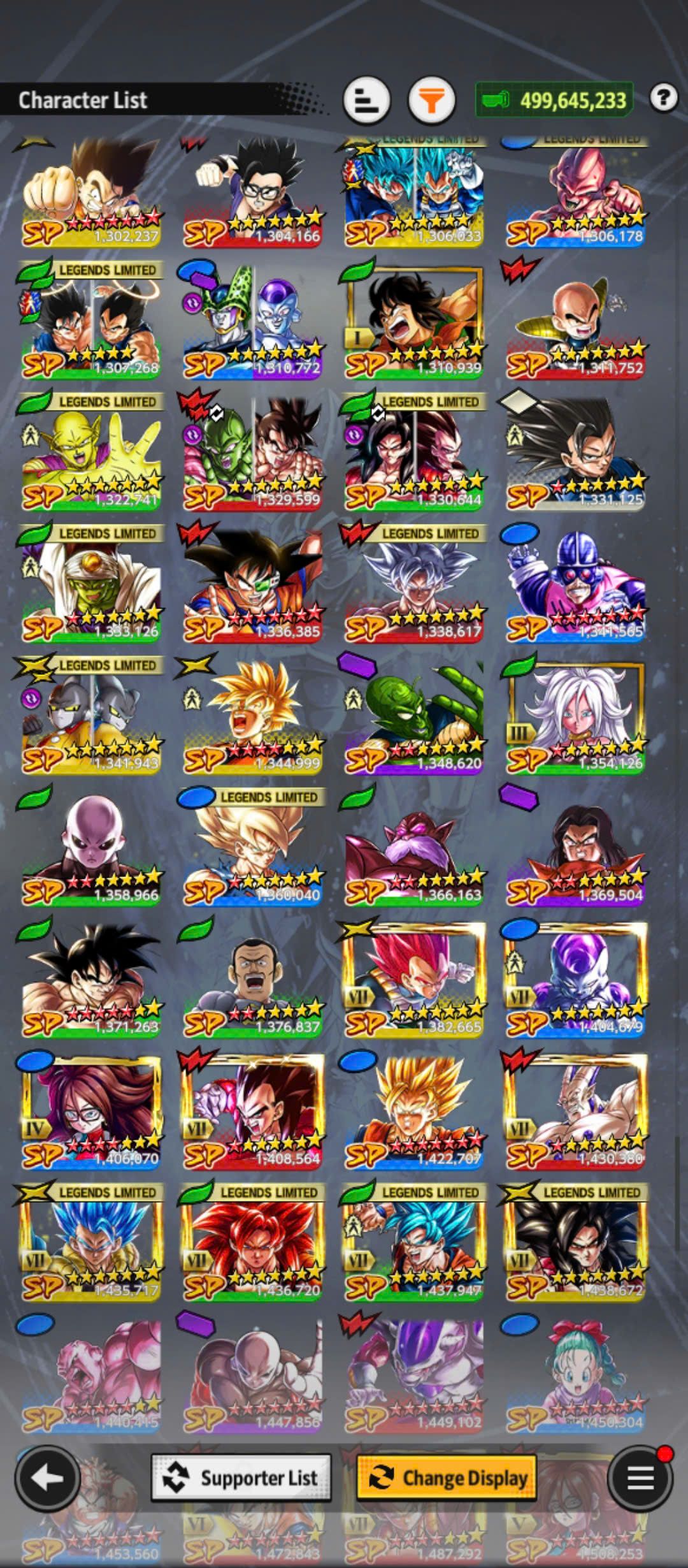View the character rated 1,376,837
This screenshot has width=688, height=1568.
pos(253,981)
